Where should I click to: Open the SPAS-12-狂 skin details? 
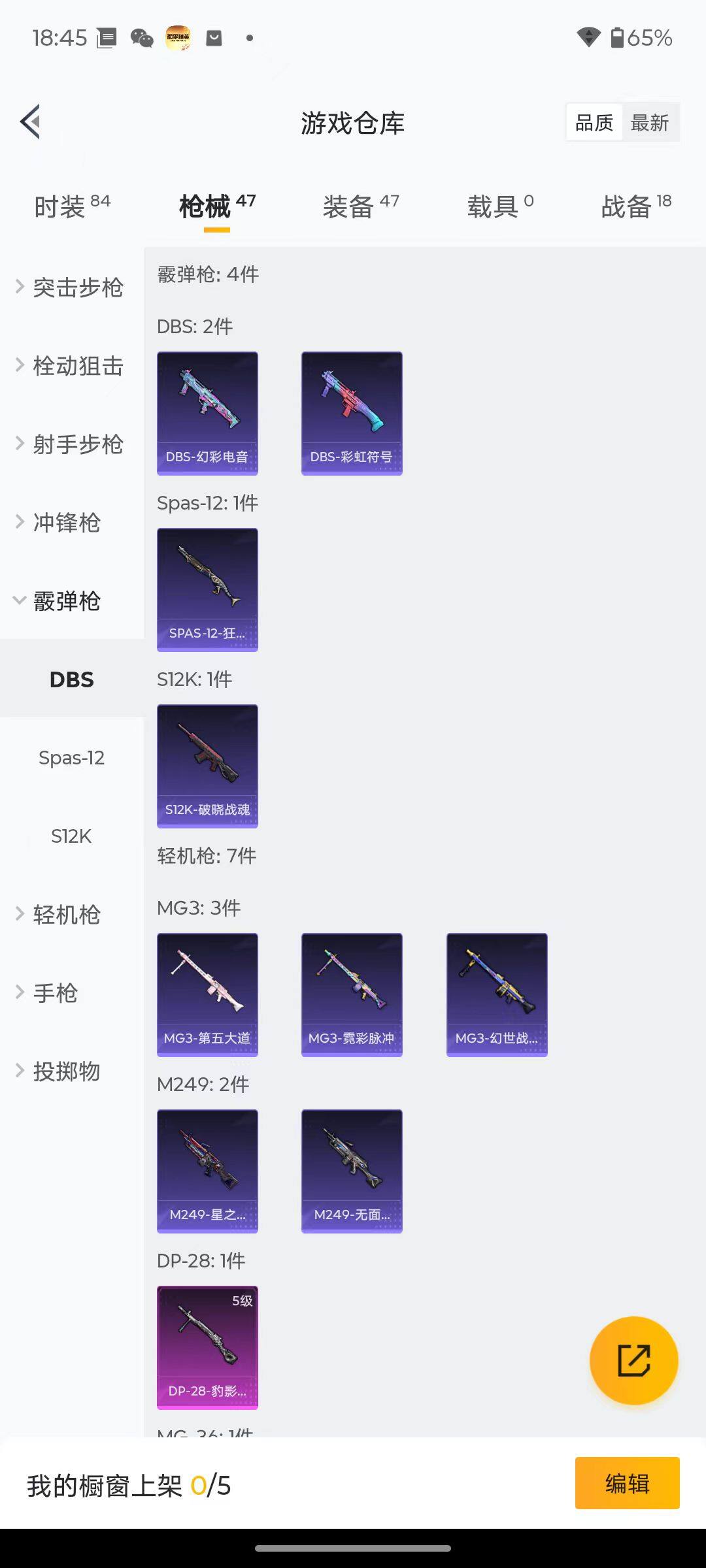207,589
